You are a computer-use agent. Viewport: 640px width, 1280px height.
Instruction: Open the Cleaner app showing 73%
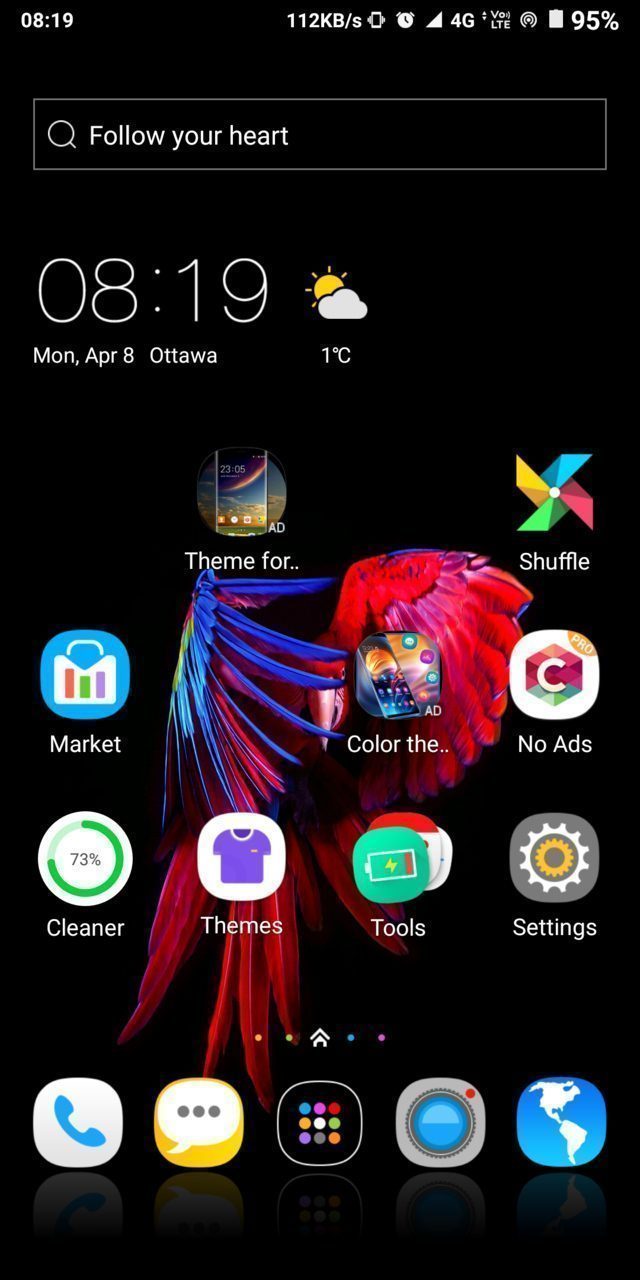coord(85,858)
